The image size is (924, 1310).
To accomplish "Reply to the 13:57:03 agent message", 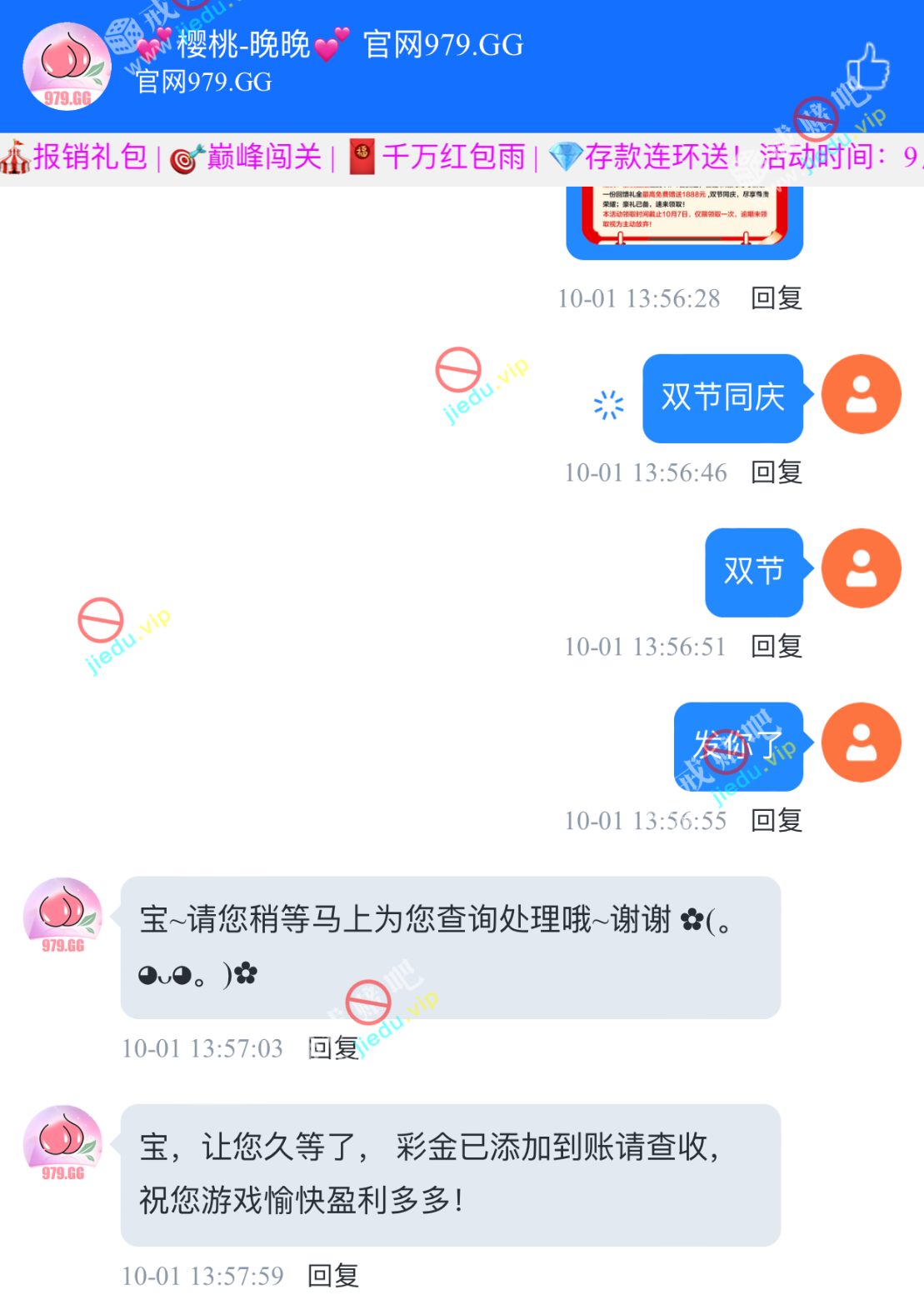I will coord(332,1048).
